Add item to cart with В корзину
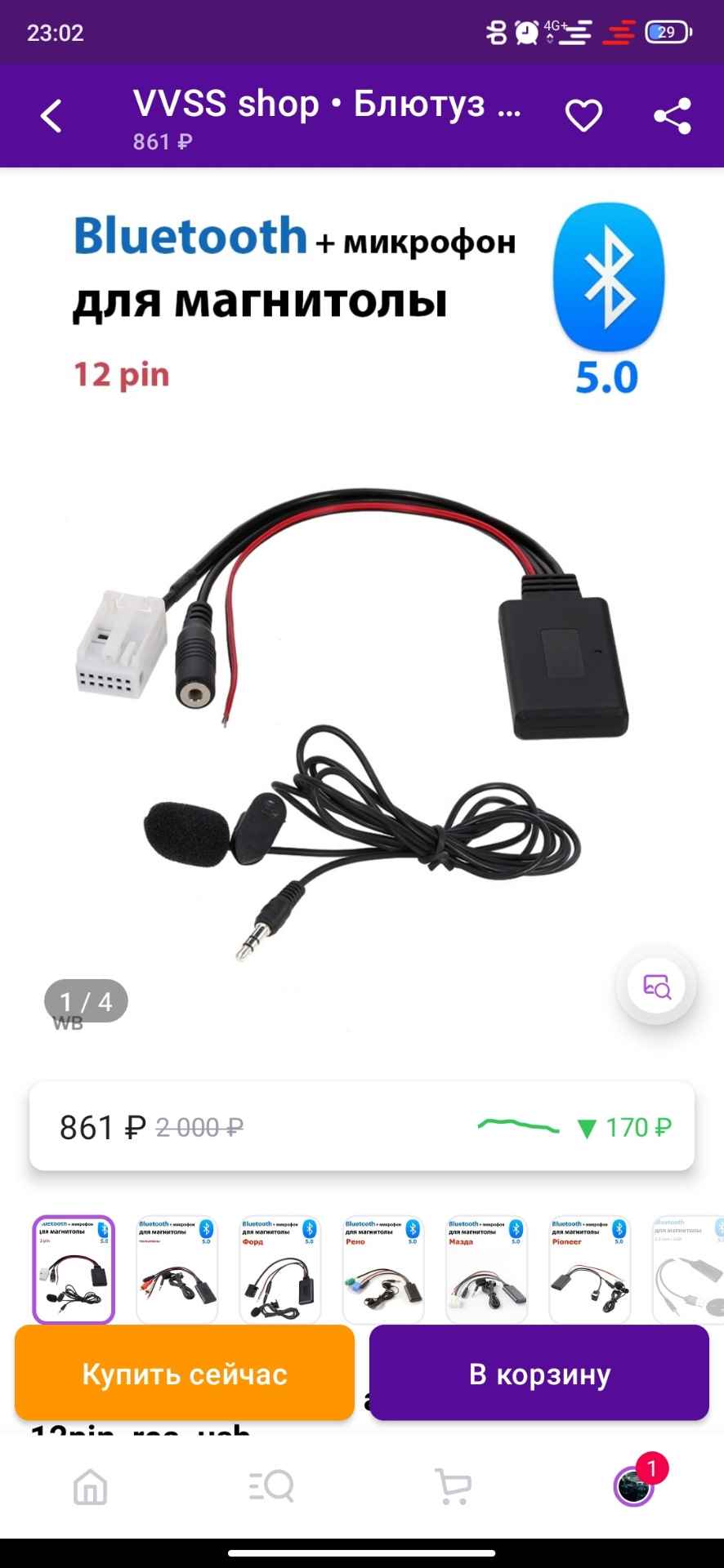724x1568 pixels. [x=538, y=1373]
